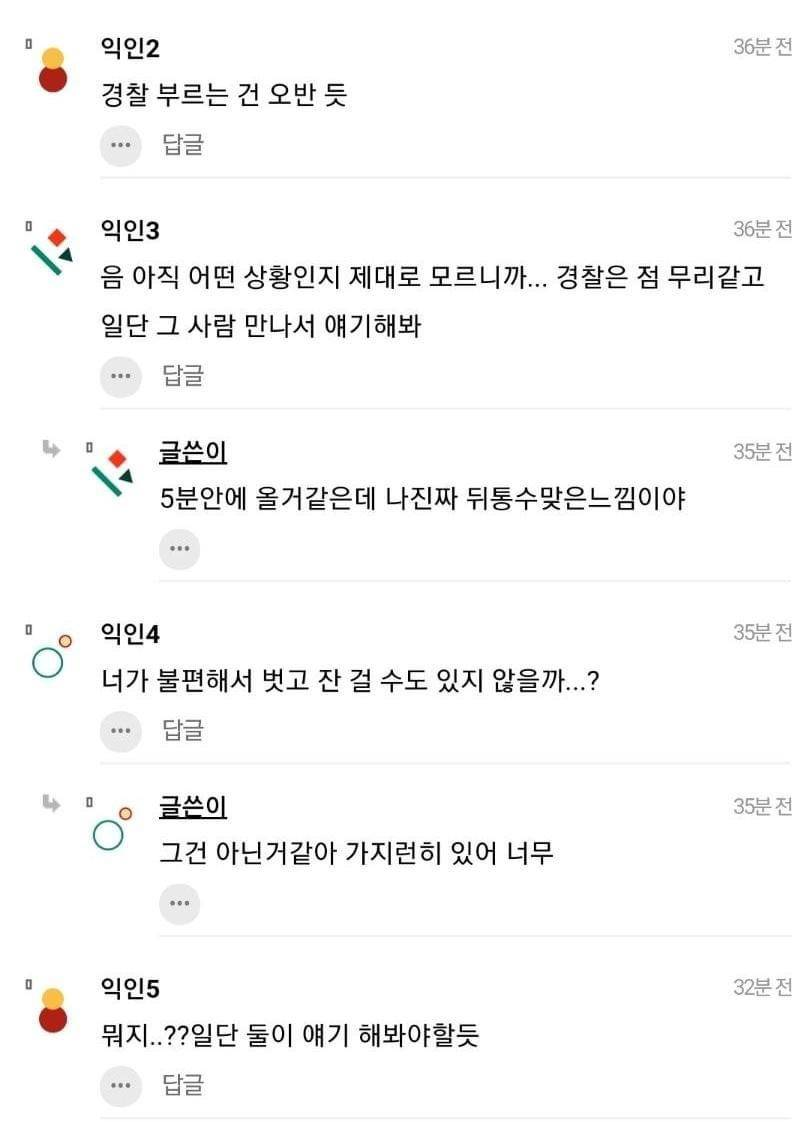Reply to 익인4's comment
810x1122 pixels.
point(183,731)
